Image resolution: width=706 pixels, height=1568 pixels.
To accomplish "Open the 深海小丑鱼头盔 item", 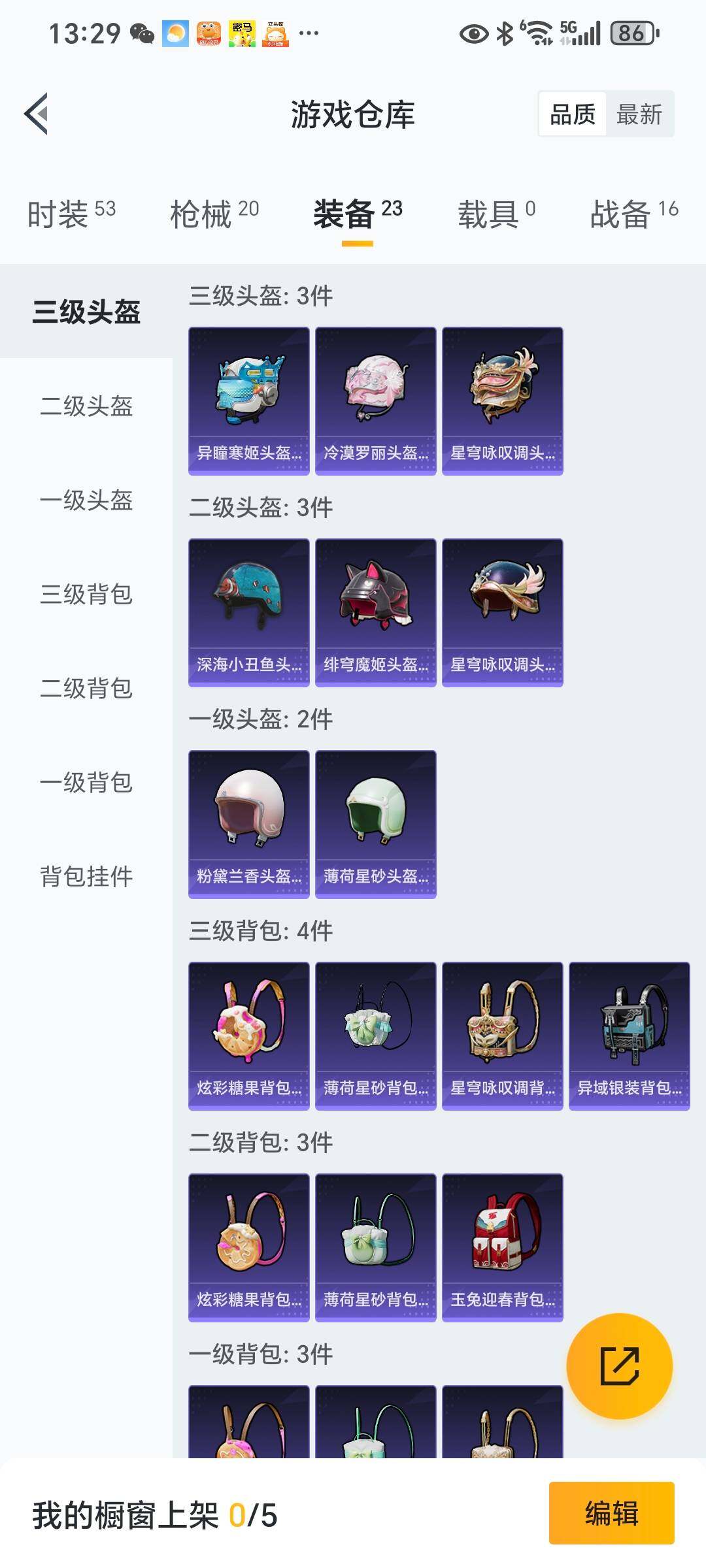I will click(248, 612).
